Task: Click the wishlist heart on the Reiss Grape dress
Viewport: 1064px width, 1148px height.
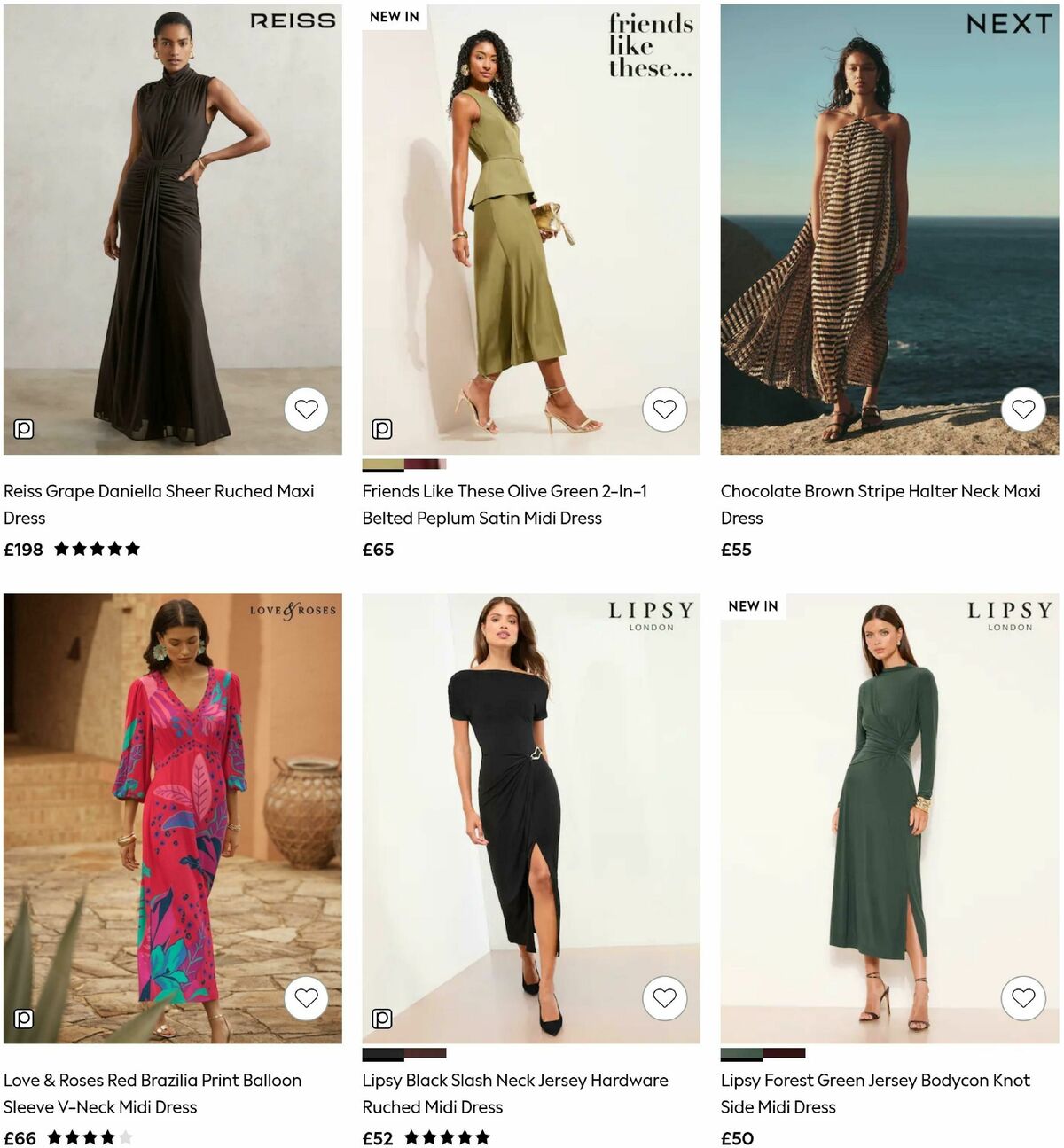Action: (306, 410)
